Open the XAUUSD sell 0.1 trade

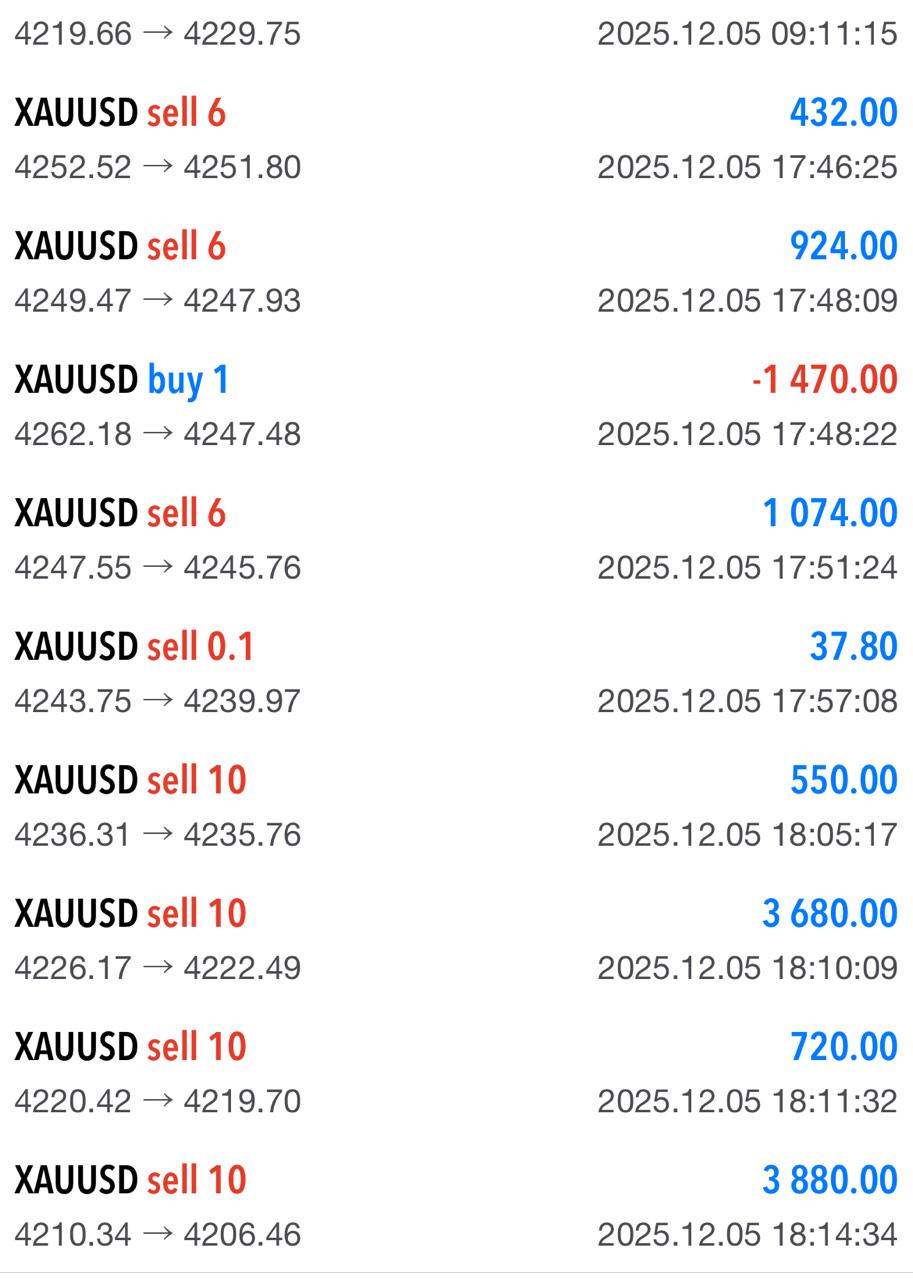[456, 673]
